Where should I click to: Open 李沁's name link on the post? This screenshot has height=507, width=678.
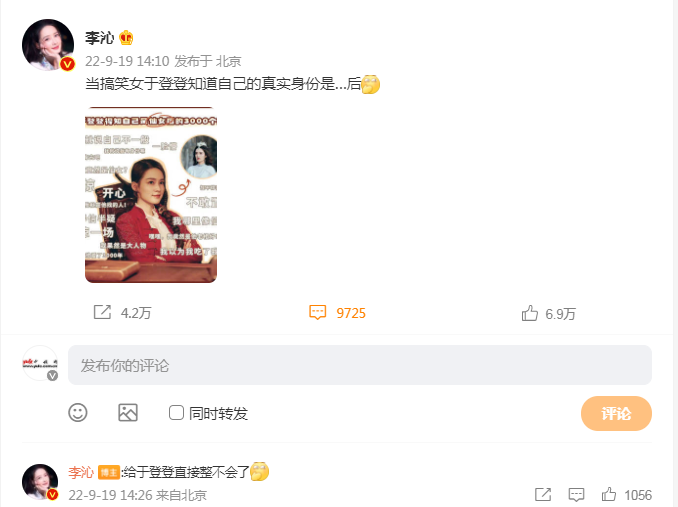pyautogui.click(x=99, y=38)
